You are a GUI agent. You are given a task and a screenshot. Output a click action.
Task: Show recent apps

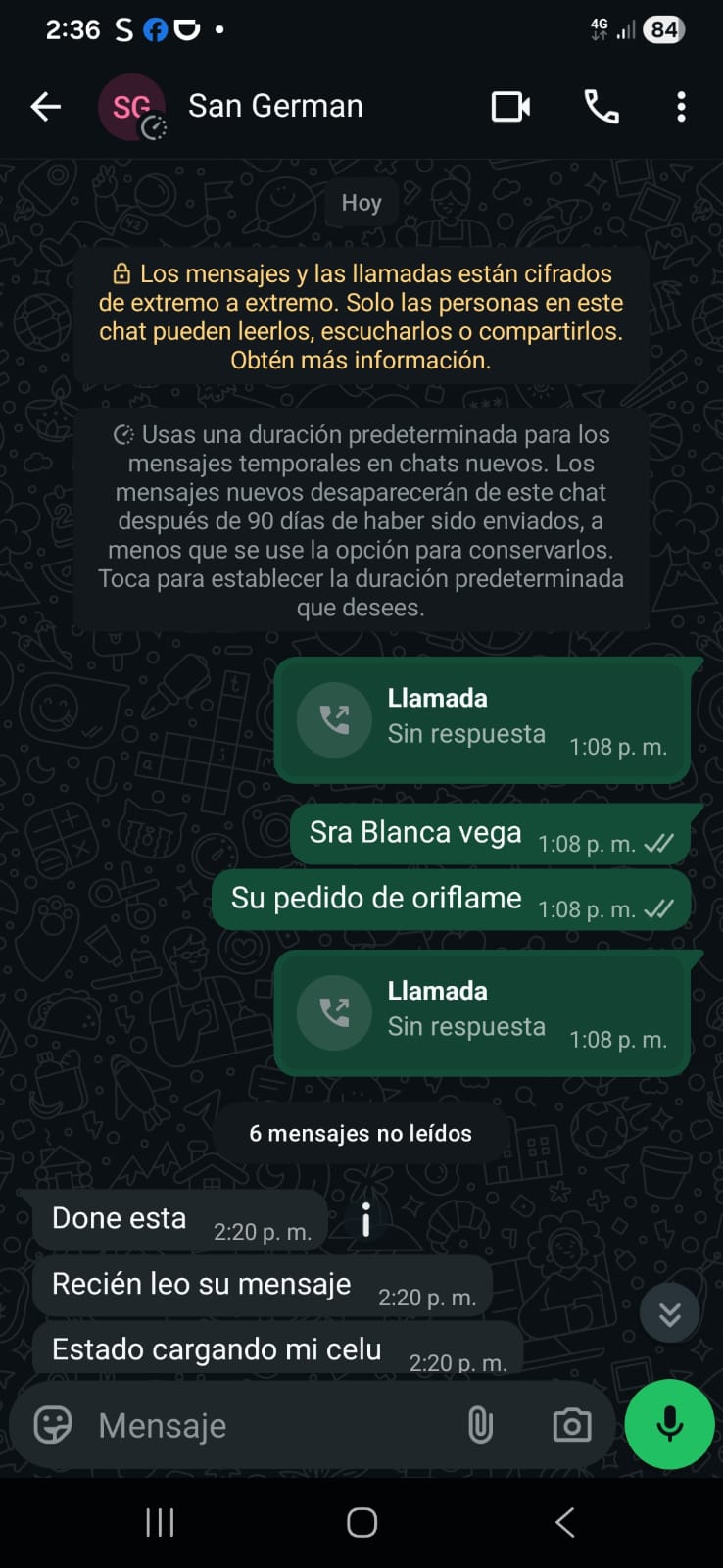point(160,1522)
